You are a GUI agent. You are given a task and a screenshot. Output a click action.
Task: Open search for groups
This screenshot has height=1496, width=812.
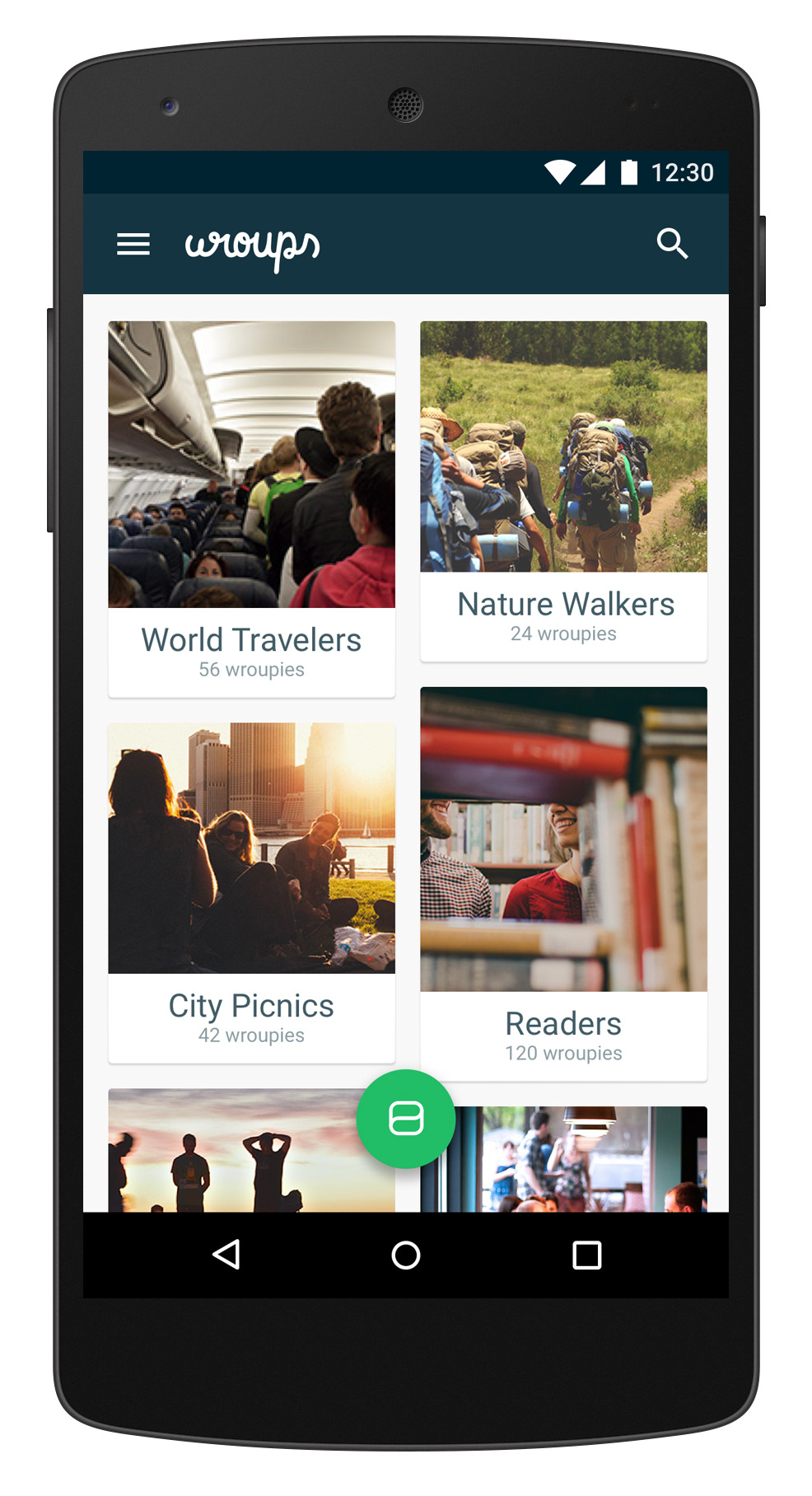[x=672, y=244]
